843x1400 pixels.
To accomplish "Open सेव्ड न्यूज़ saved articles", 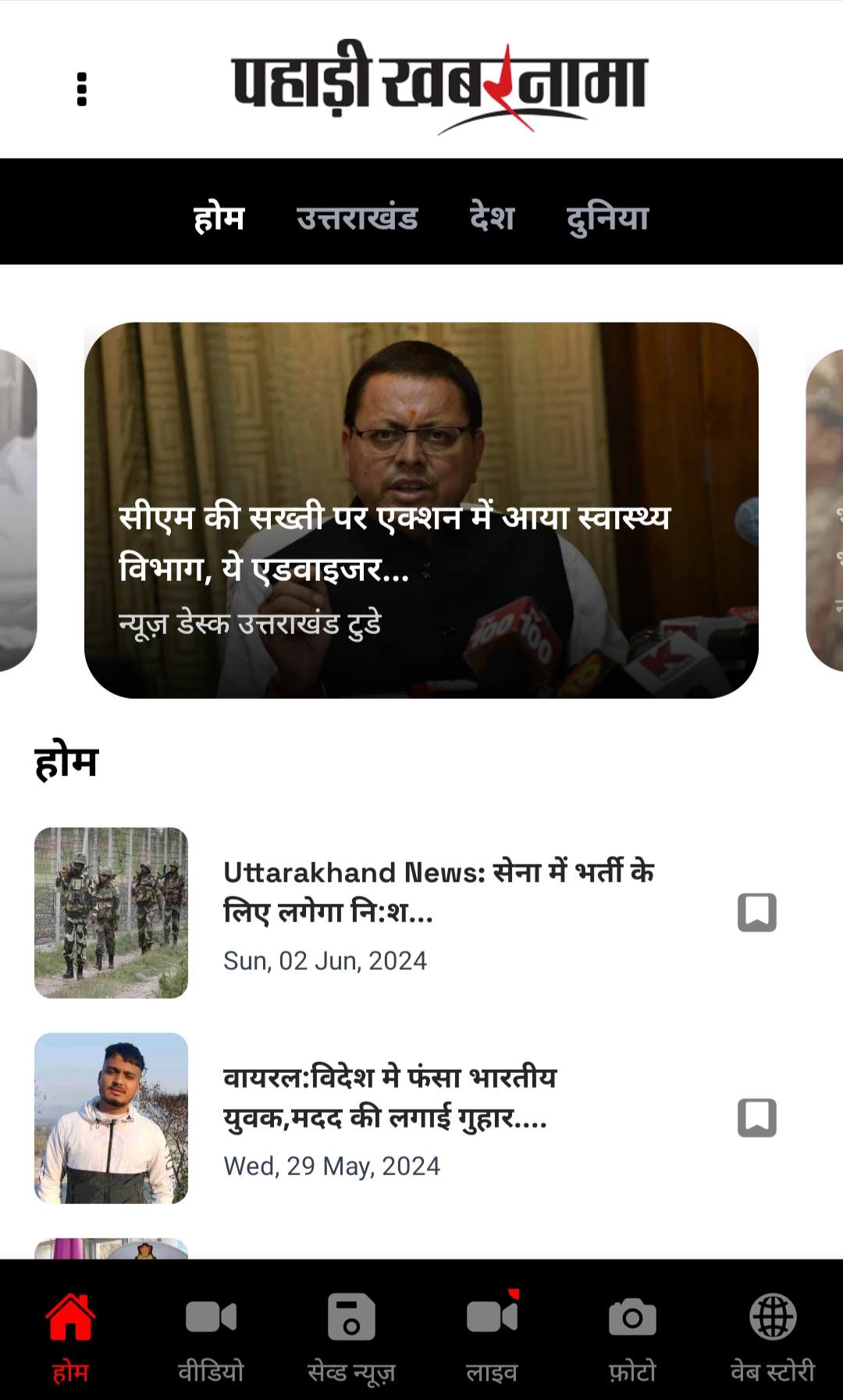I will point(351,1336).
